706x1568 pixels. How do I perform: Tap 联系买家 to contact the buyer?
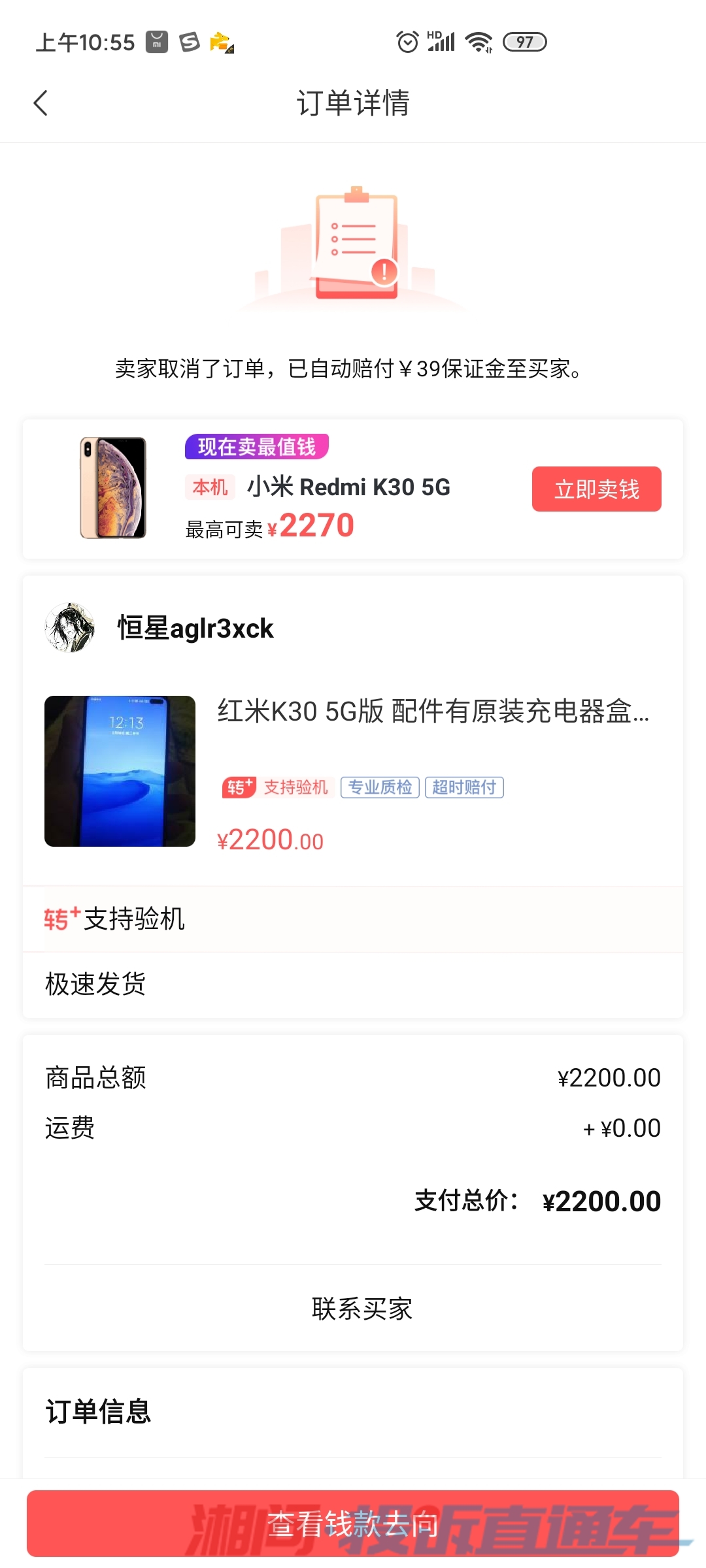[x=361, y=1309]
